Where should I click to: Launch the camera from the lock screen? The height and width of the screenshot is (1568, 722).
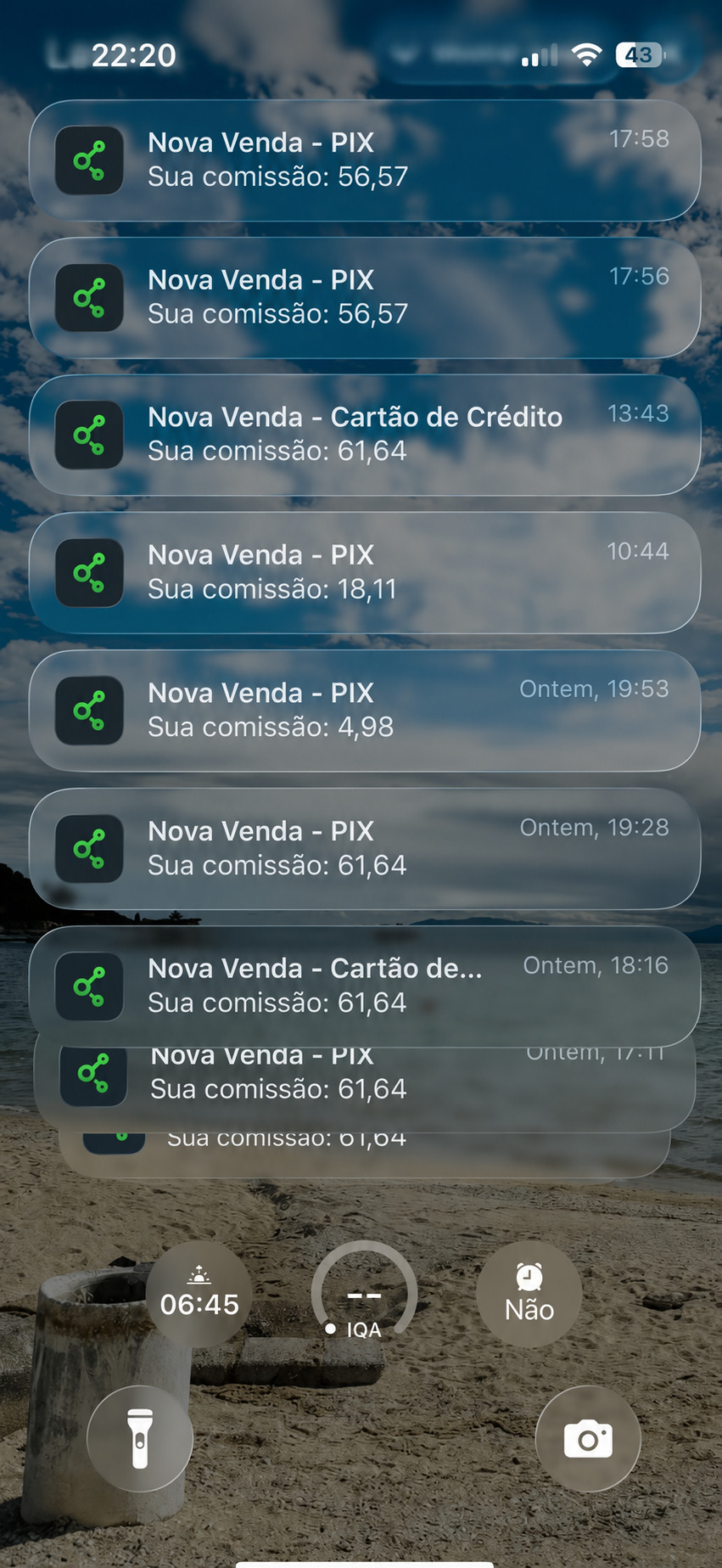point(588,1438)
